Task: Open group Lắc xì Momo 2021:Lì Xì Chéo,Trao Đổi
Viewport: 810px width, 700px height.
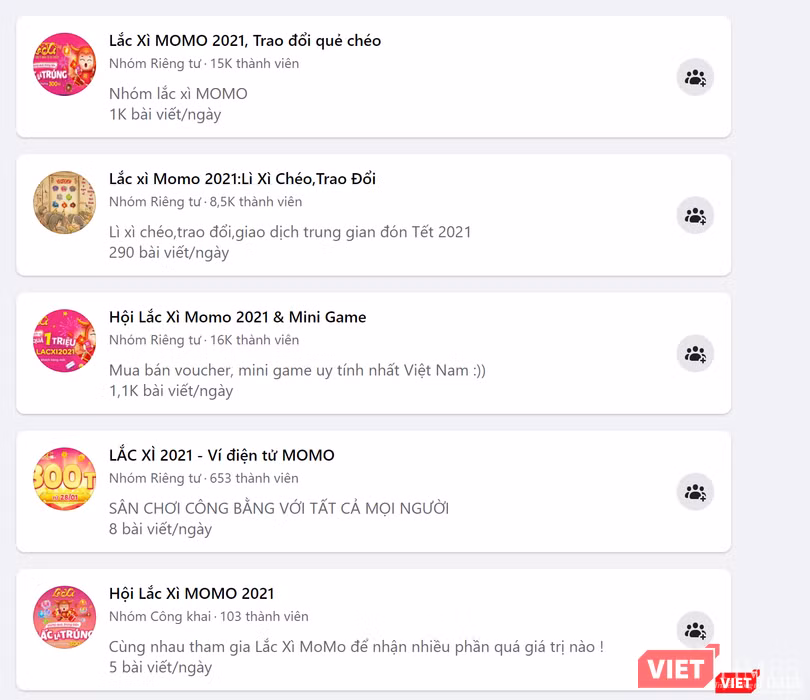Action: click(242, 179)
